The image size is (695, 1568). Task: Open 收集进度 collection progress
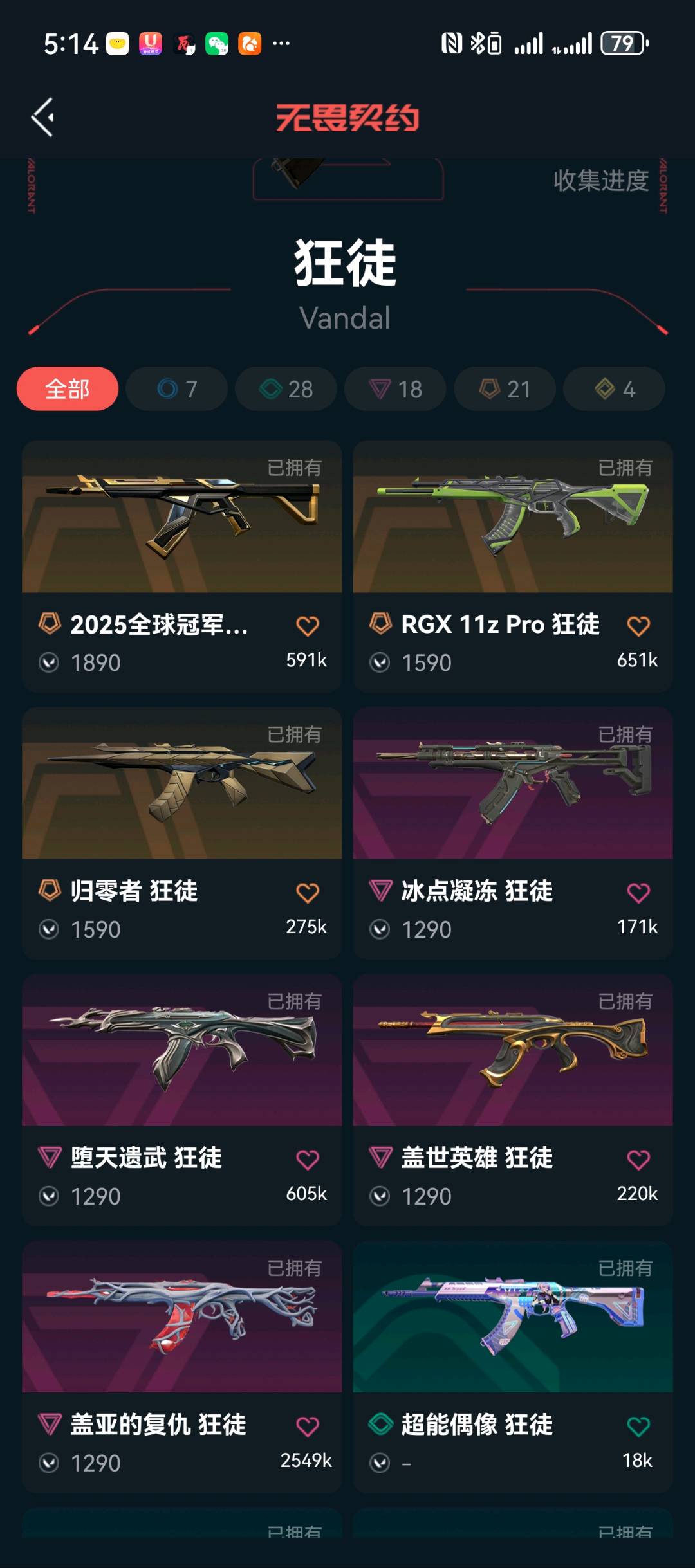[x=600, y=180]
